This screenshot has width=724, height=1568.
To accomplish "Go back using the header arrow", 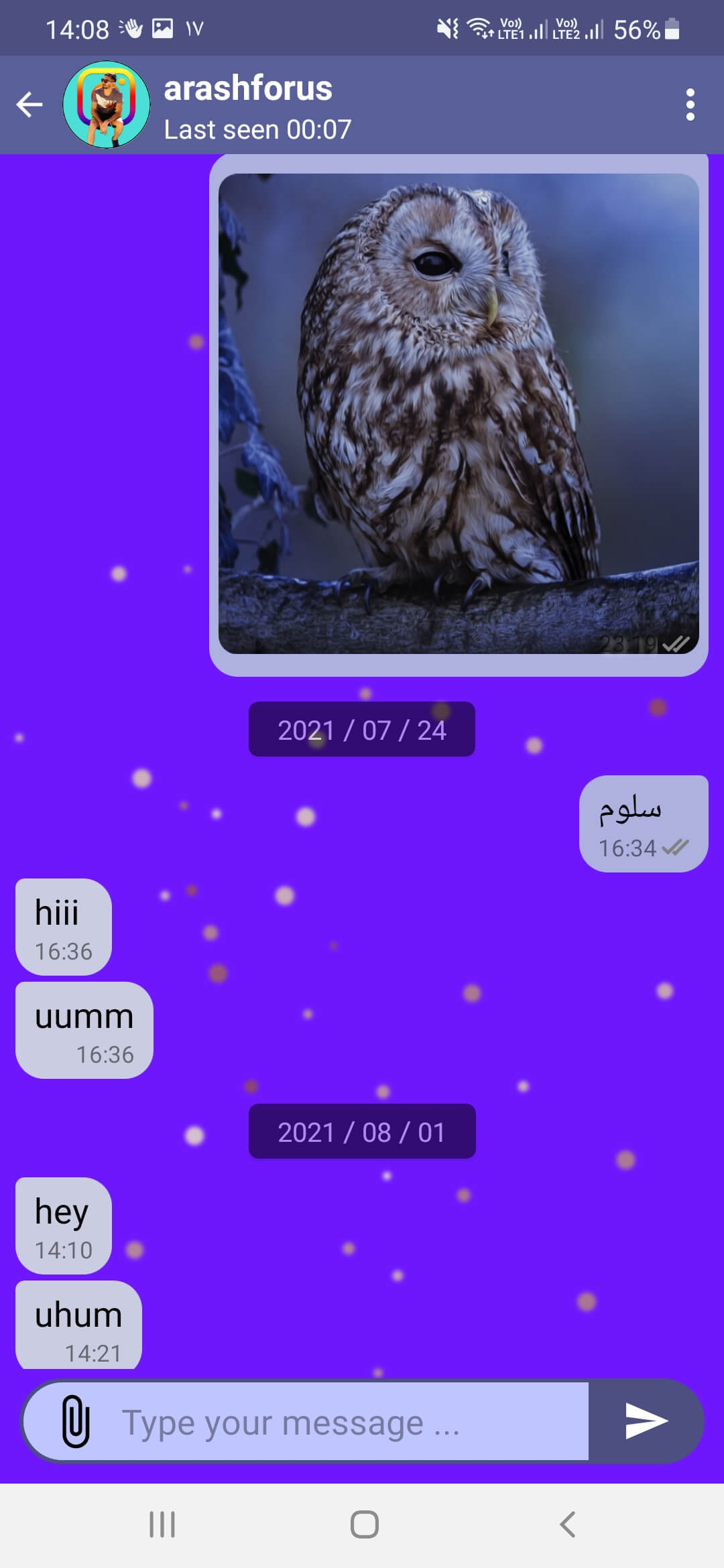I will tap(29, 105).
